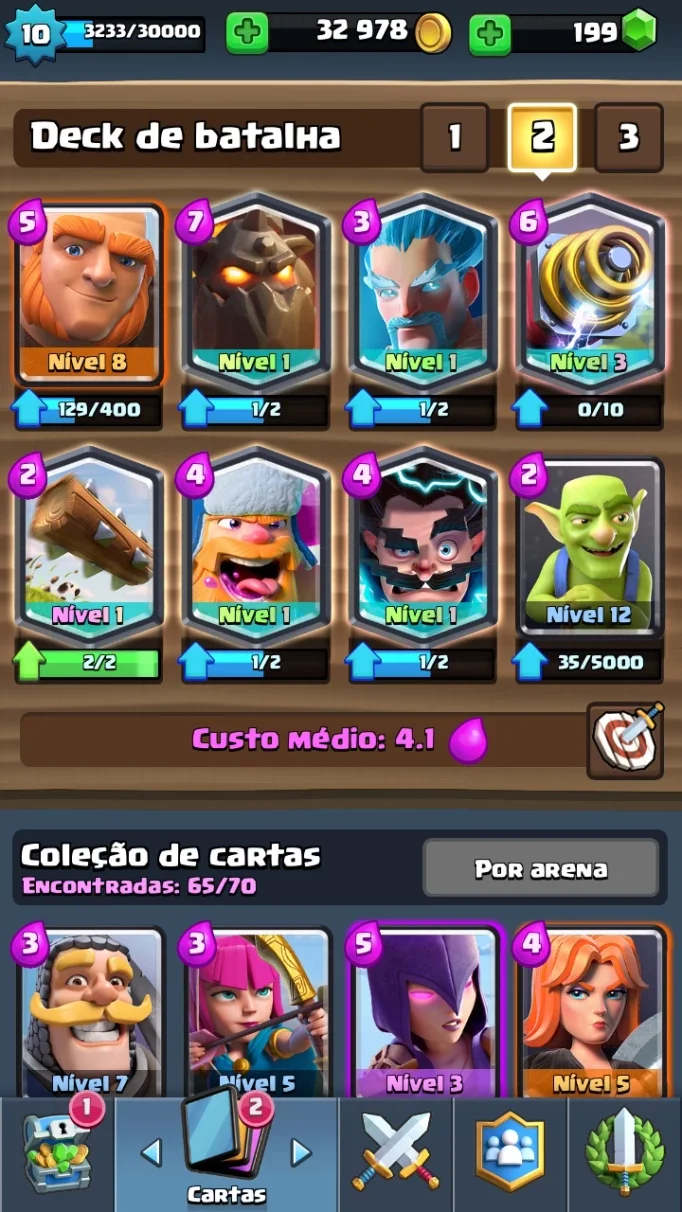The width and height of the screenshot is (682, 1212).
Task: Go to the battle crossed swords tab
Action: click(x=397, y=1155)
